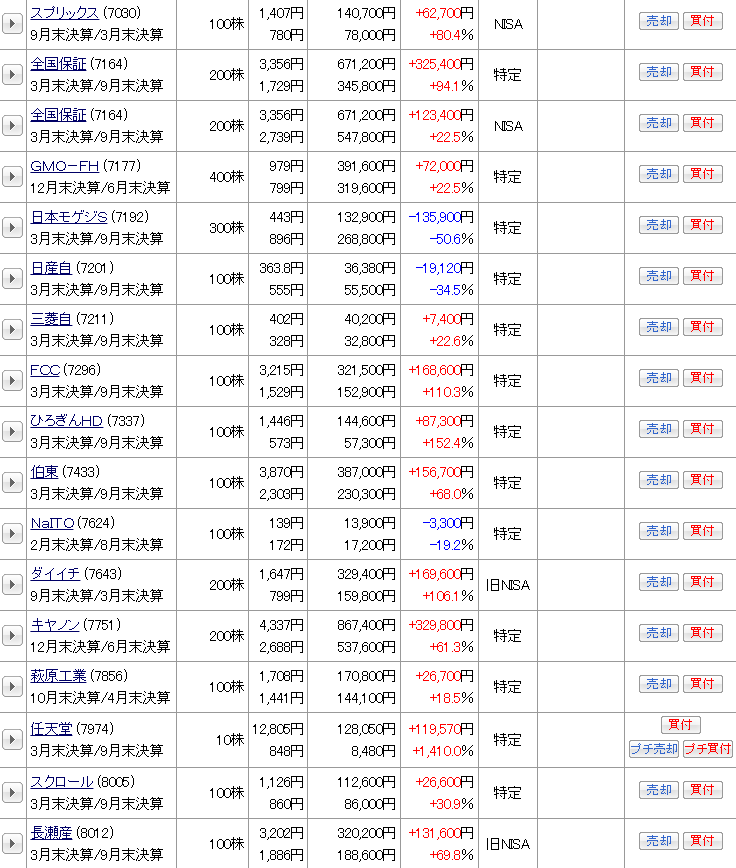
Task: Sell 長瀬産 (8012) shares via 売却
Action: click(658, 841)
